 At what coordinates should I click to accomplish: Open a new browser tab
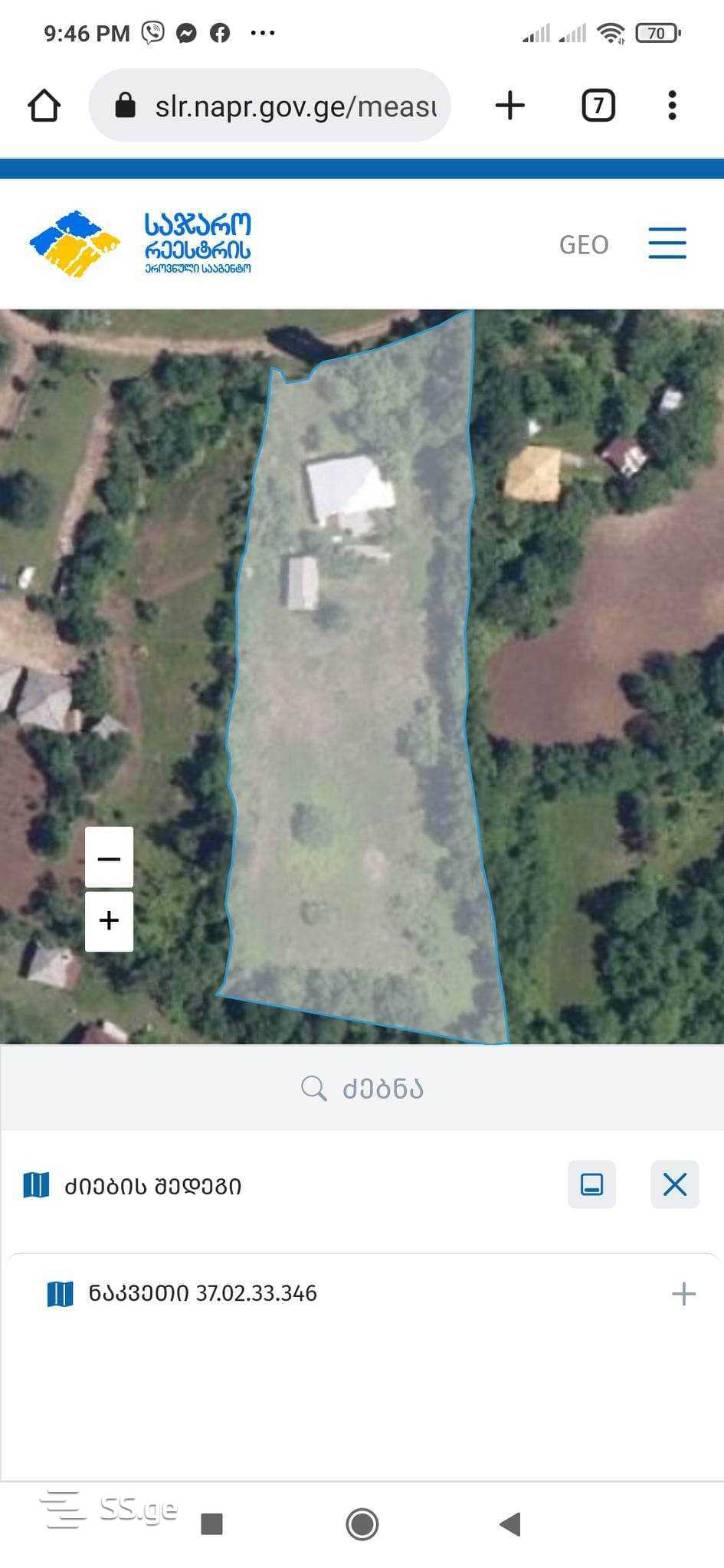click(x=510, y=106)
